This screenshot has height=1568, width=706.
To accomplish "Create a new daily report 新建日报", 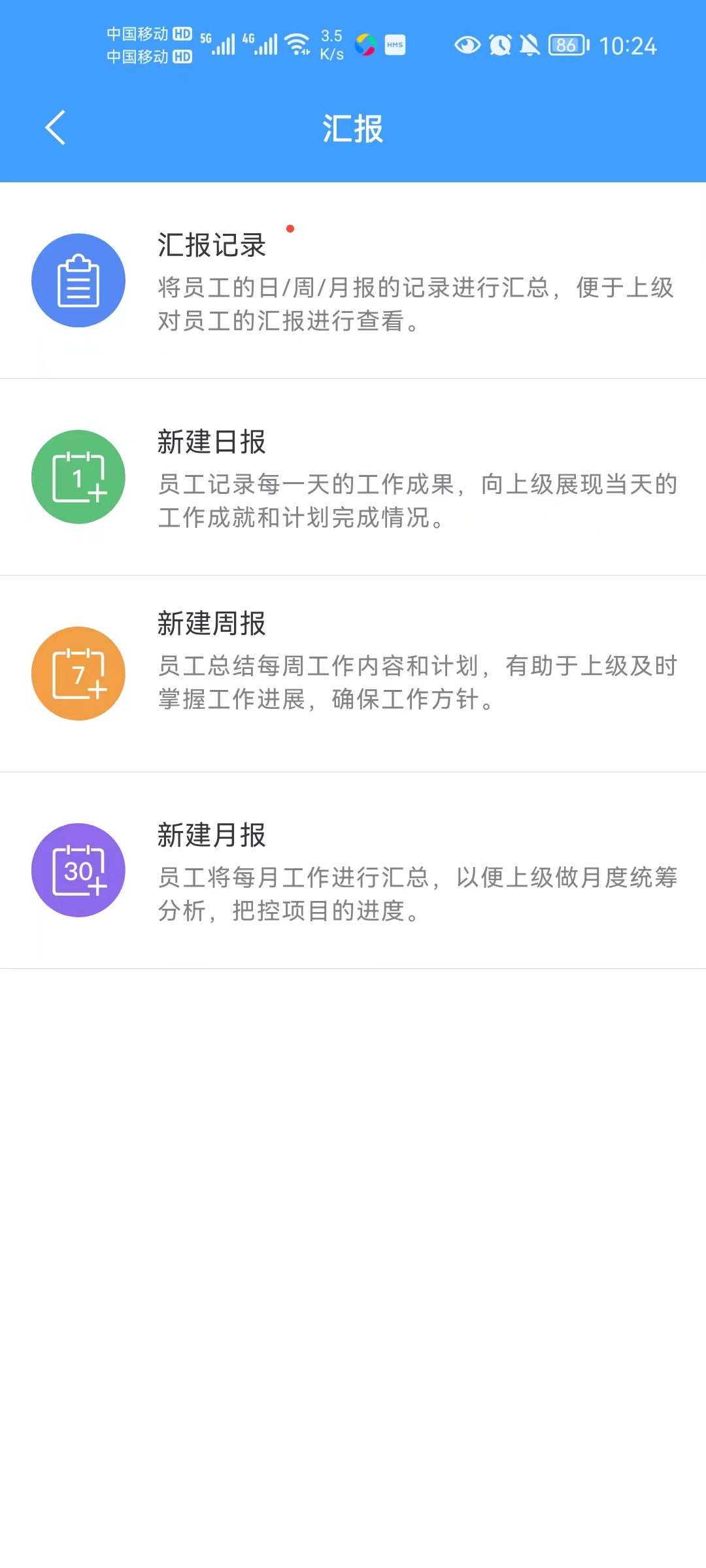I will point(353,477).
